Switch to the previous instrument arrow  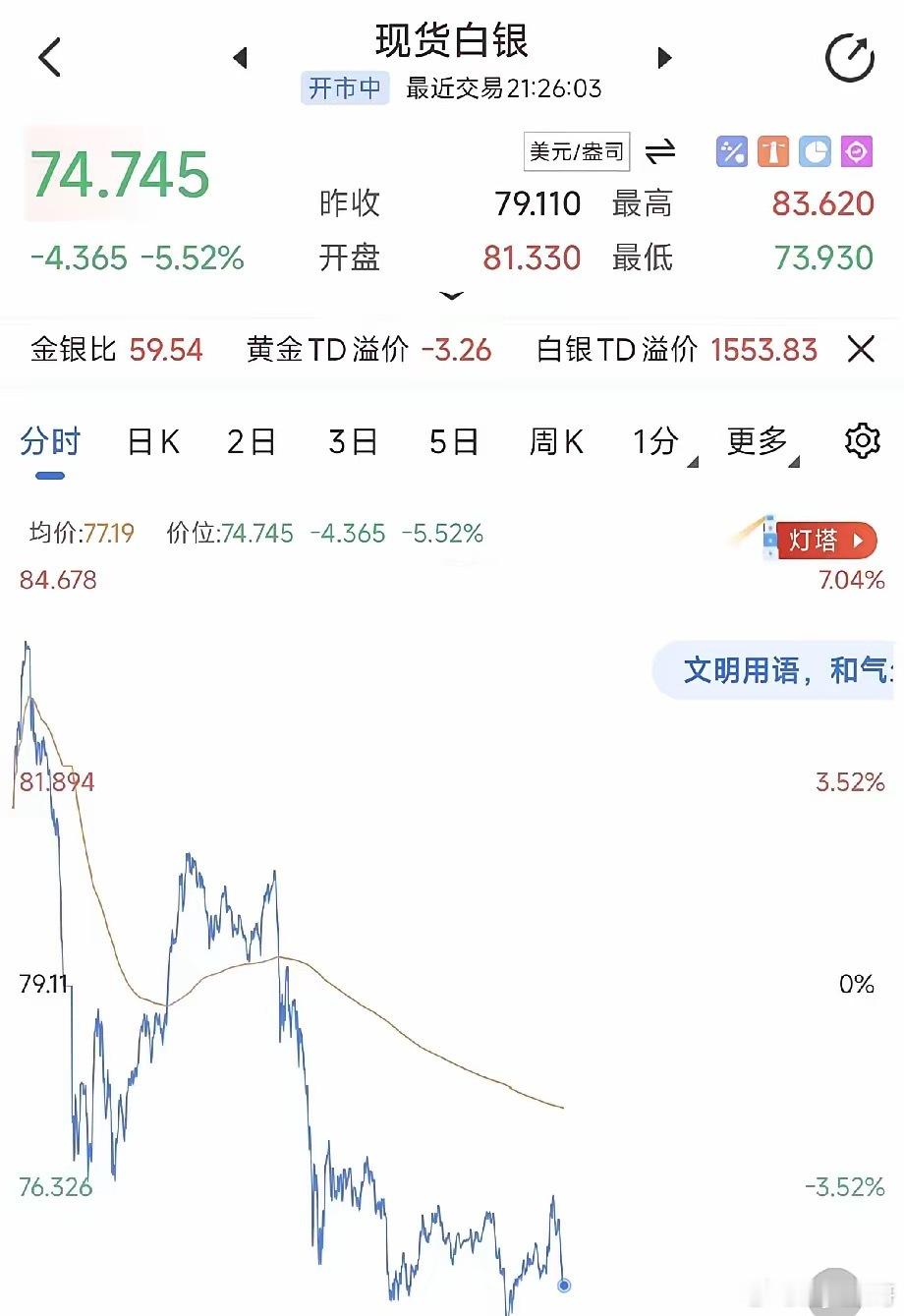click(x=240, y=58)
